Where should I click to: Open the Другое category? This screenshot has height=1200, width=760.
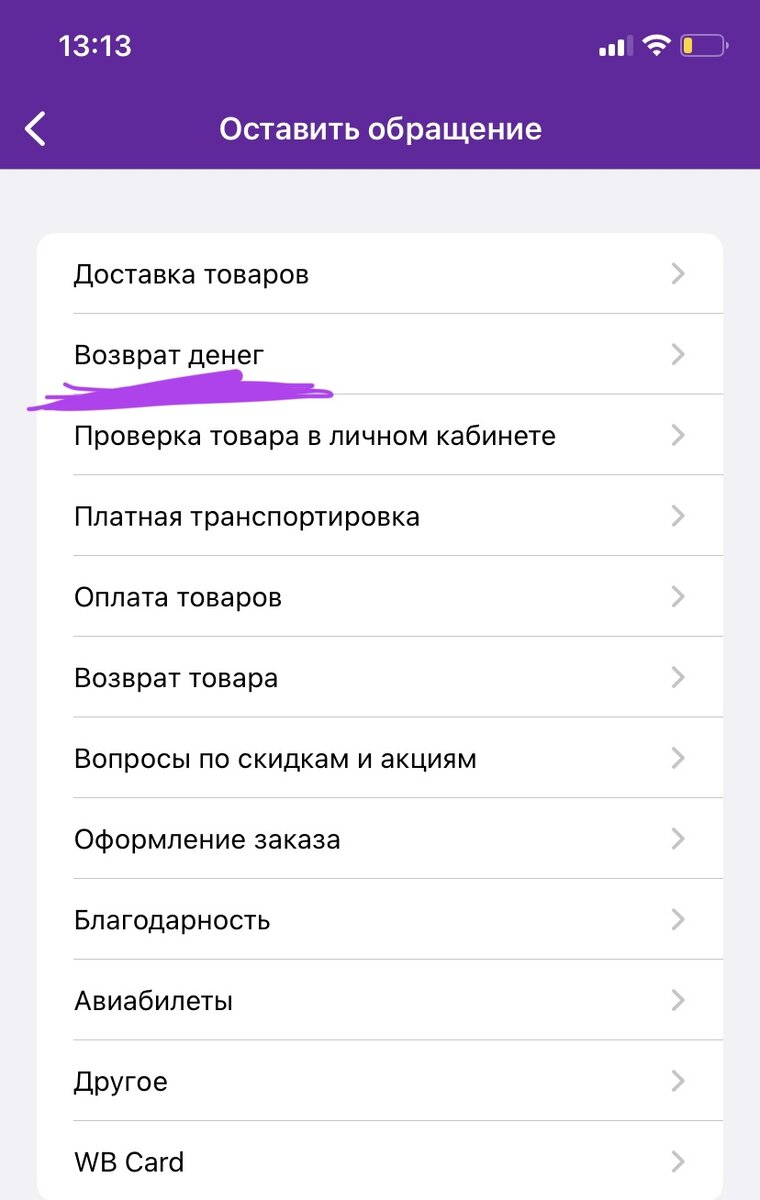tap(380, 1082)
